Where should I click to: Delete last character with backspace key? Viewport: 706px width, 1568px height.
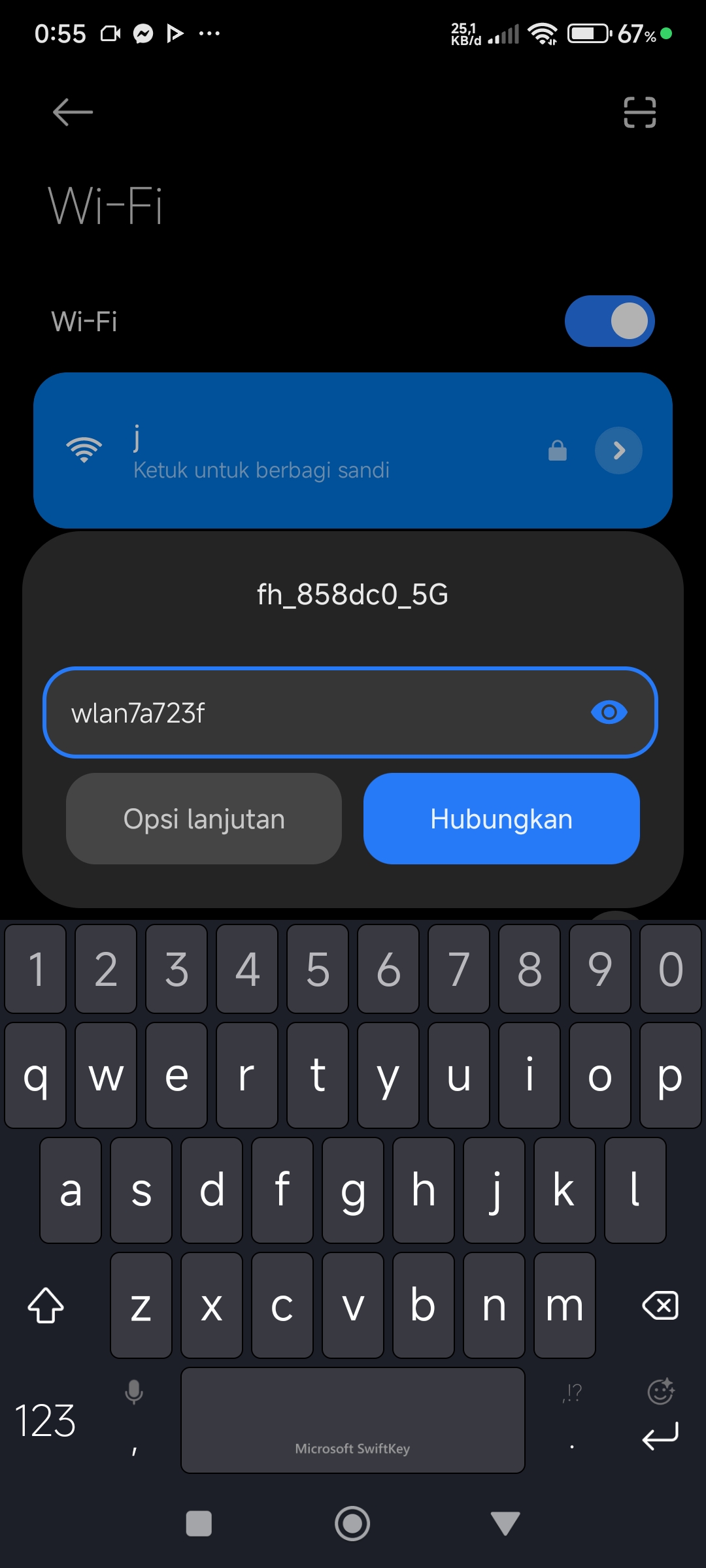pyautogui.click(x=660, y=1306)
